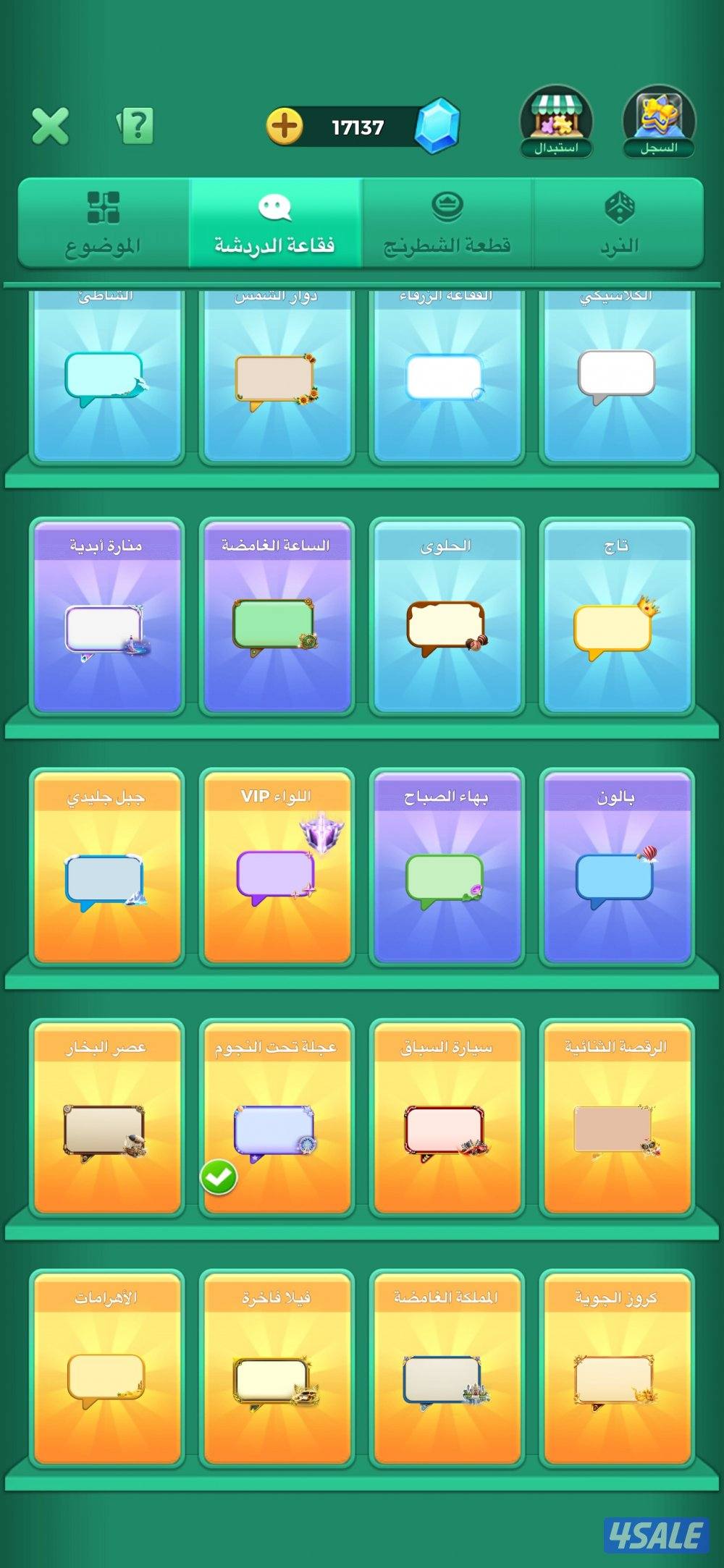The height and width of the screenshot is (1568, 724).
Task: Pick the منارة أبدية bubble card
Action: point(106,617)
